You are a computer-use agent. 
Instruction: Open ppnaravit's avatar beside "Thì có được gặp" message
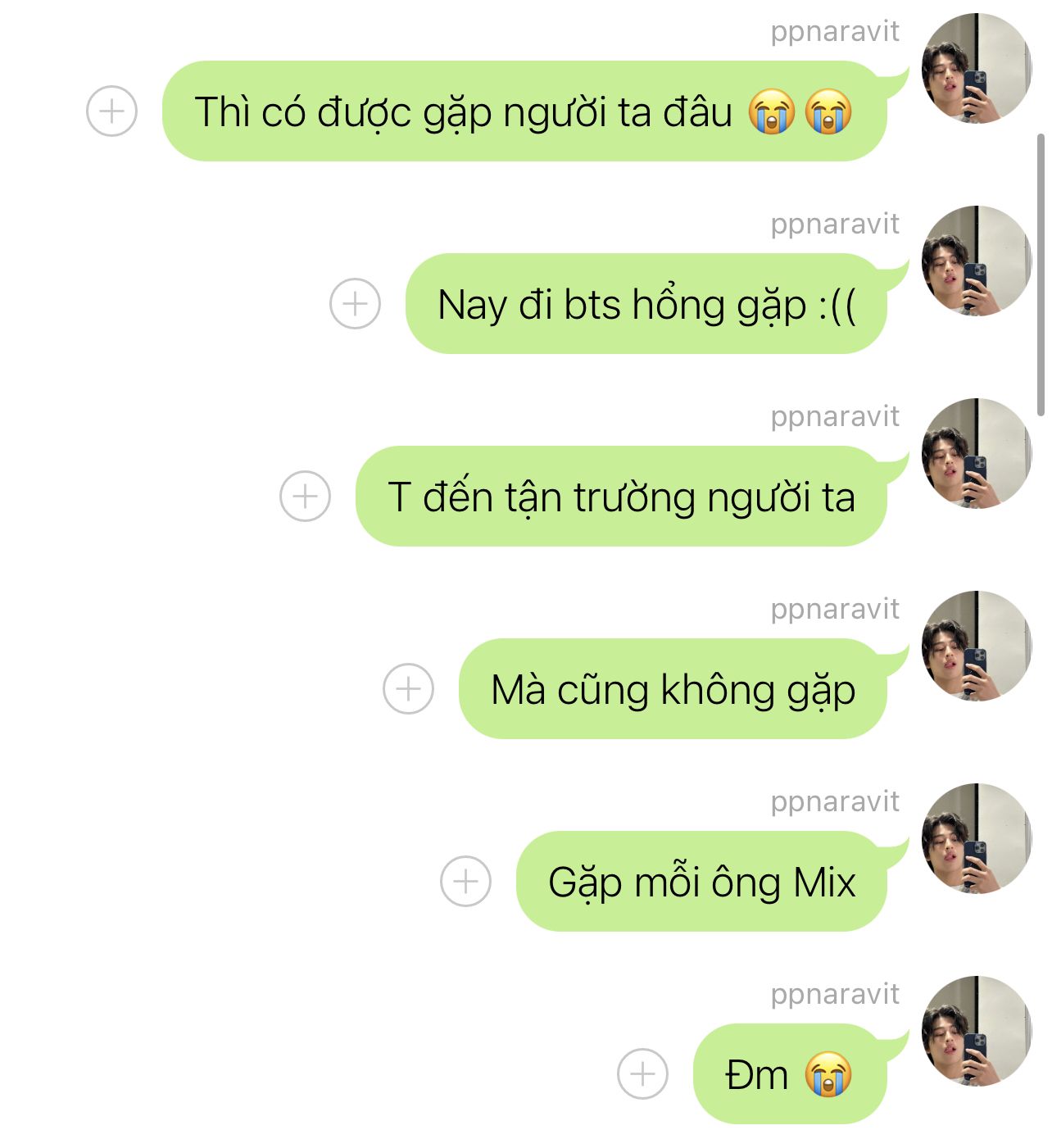click(x=976, y=69)
